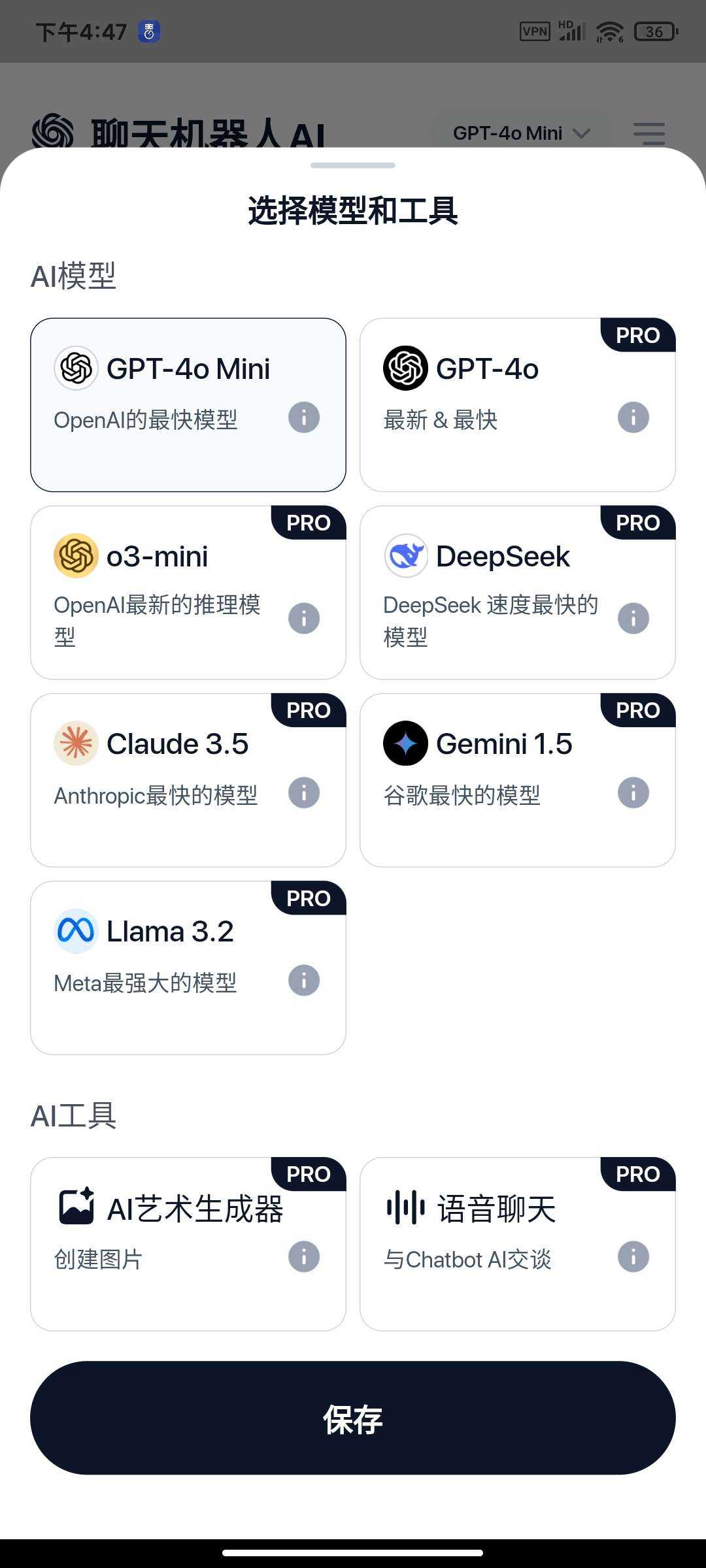Open Gemini 1.5 info icon
This screenshot has height=1568, width=706.
click(x=633, y=792)
